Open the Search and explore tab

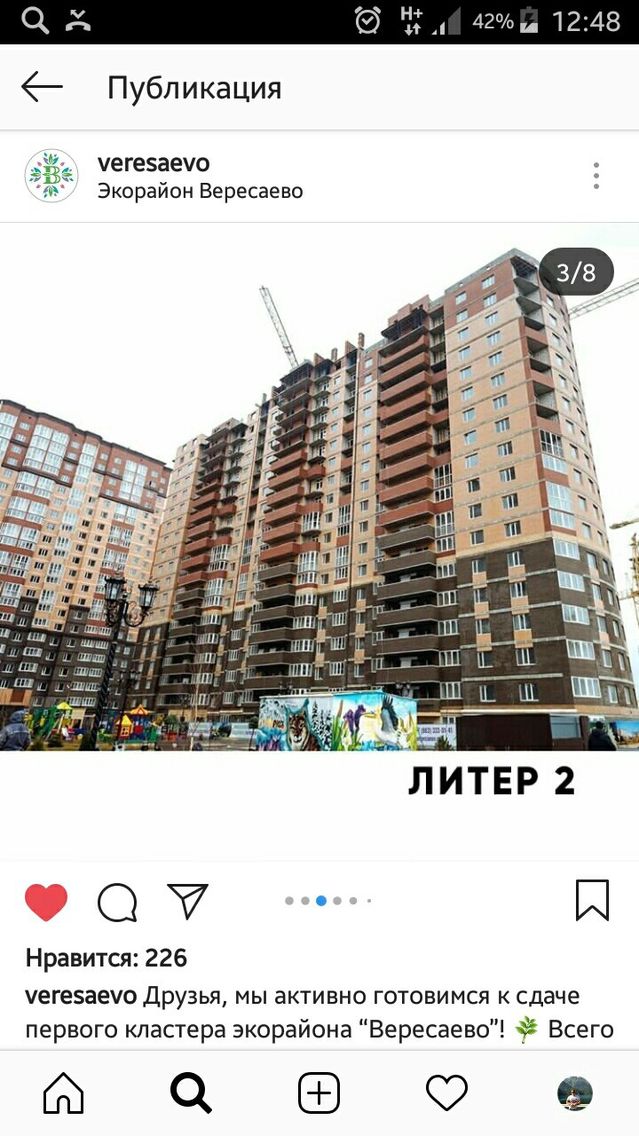pyautogui.click(x=191, y=1093)
